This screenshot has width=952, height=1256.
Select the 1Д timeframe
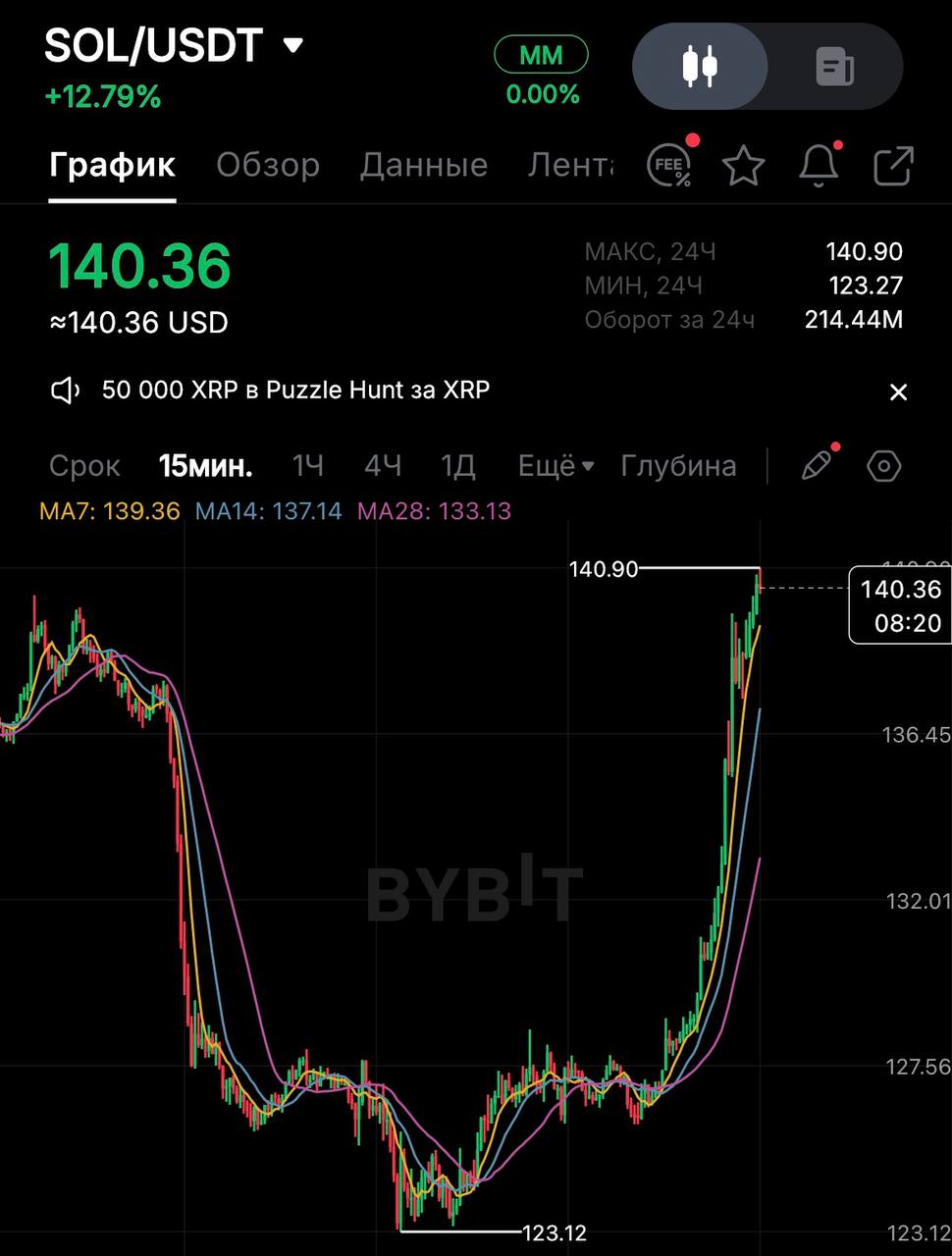point(457,466)
